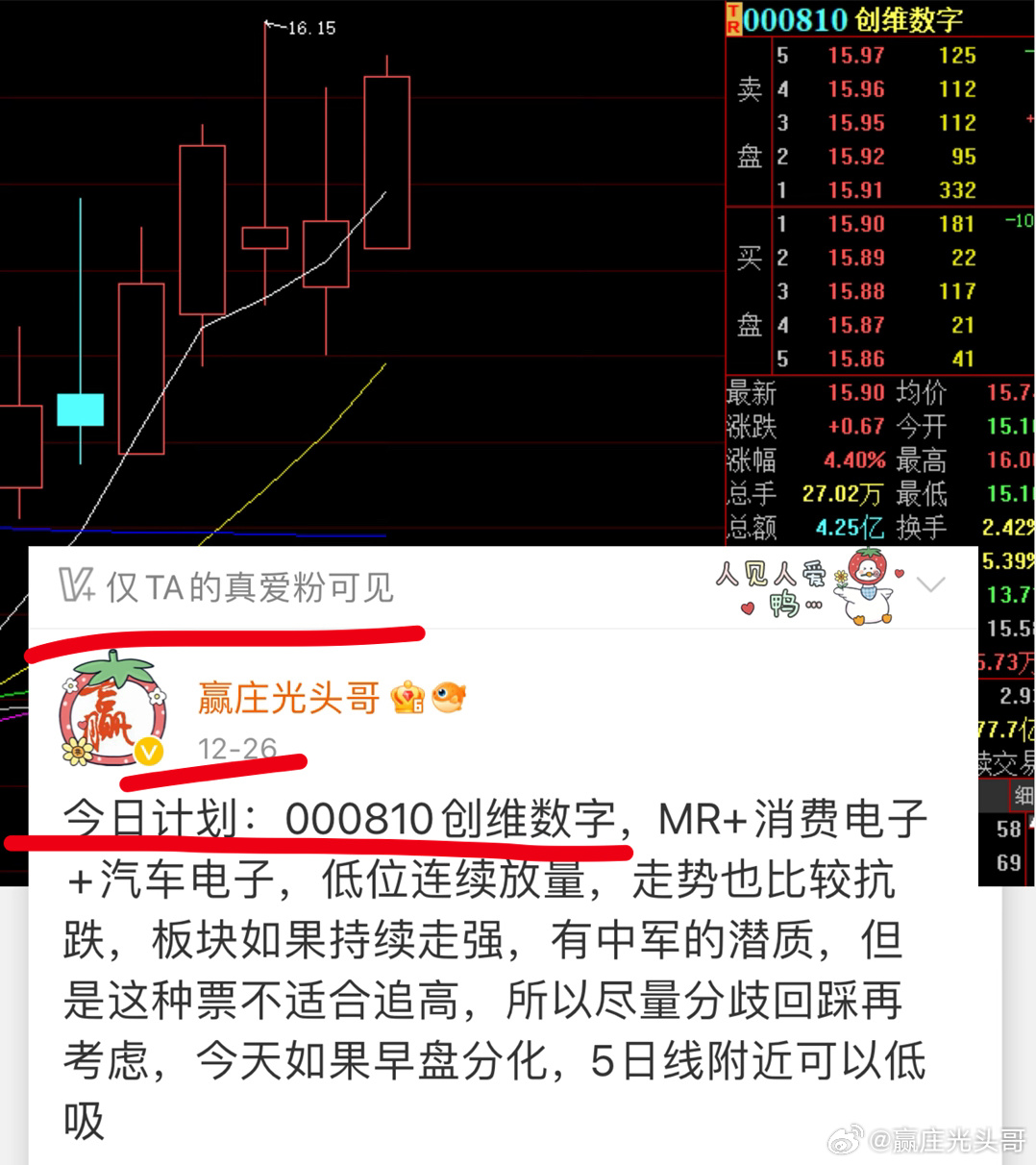This screenshot has width=1036, height=1165.
Task: Select buy level 1 price 15.90
Action: (855, 224)
